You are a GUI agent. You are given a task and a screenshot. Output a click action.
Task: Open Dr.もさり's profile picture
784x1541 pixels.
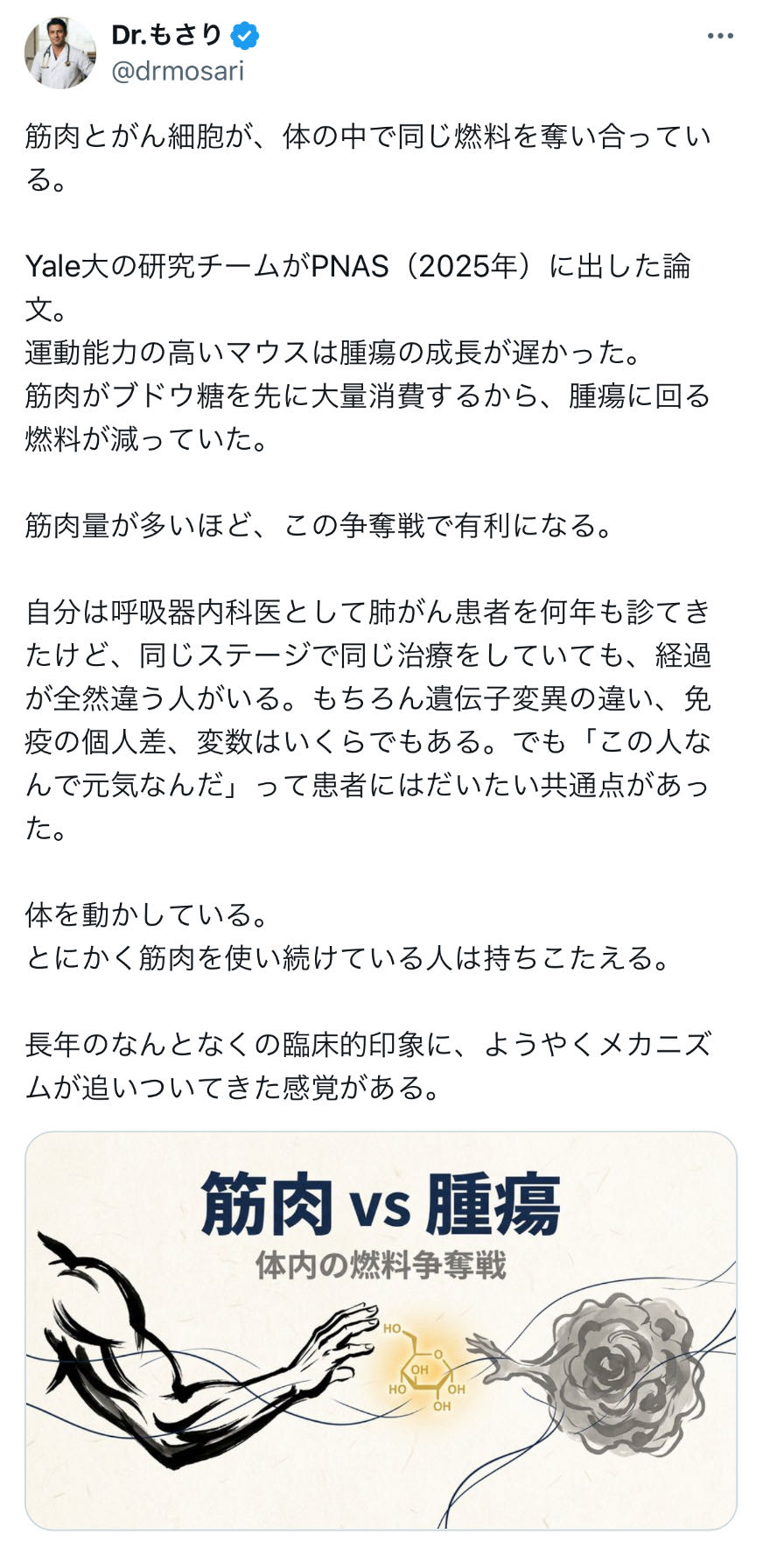59,53
